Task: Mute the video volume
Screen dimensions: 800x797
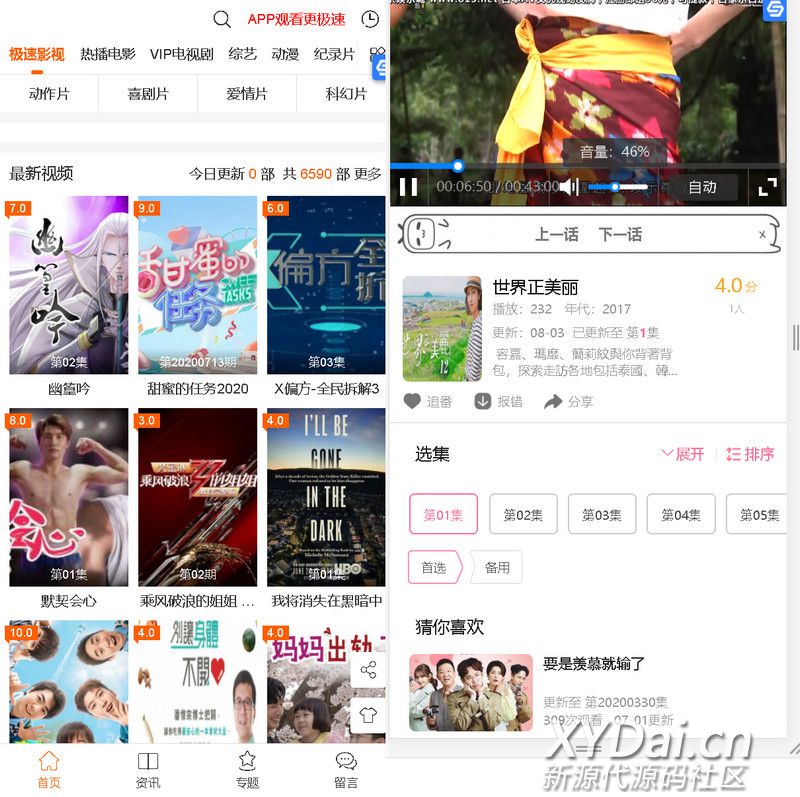Action: point(568,187)
